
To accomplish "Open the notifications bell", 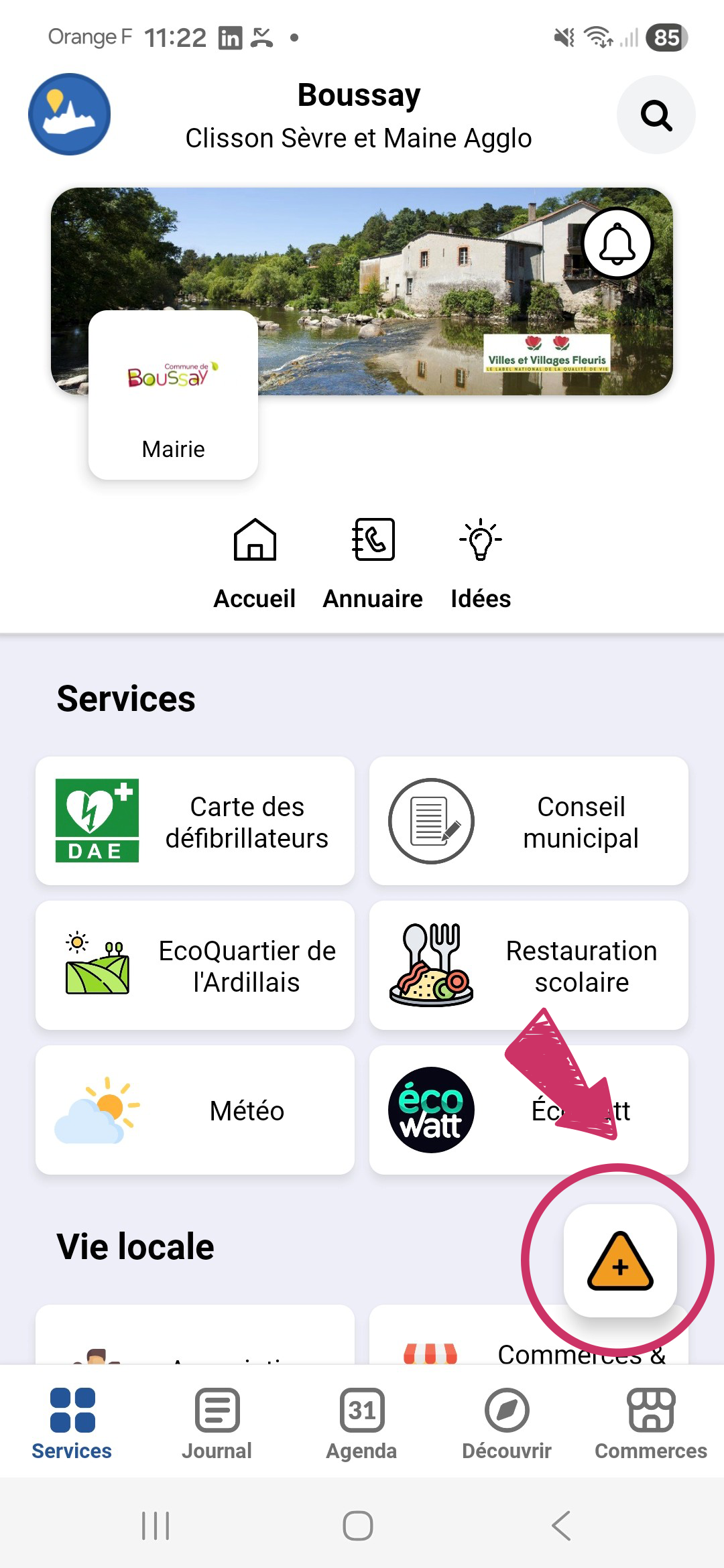I will (x=617, y=245).
